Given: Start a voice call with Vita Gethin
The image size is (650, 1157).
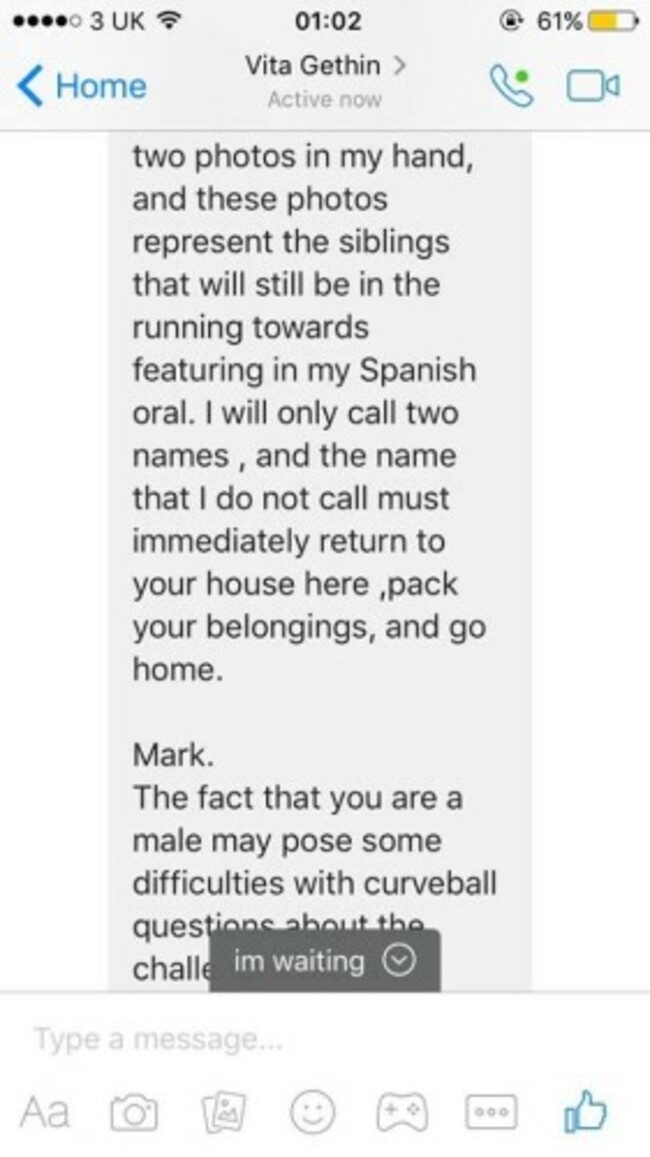Looking at the screenshot, I should 509,85.
